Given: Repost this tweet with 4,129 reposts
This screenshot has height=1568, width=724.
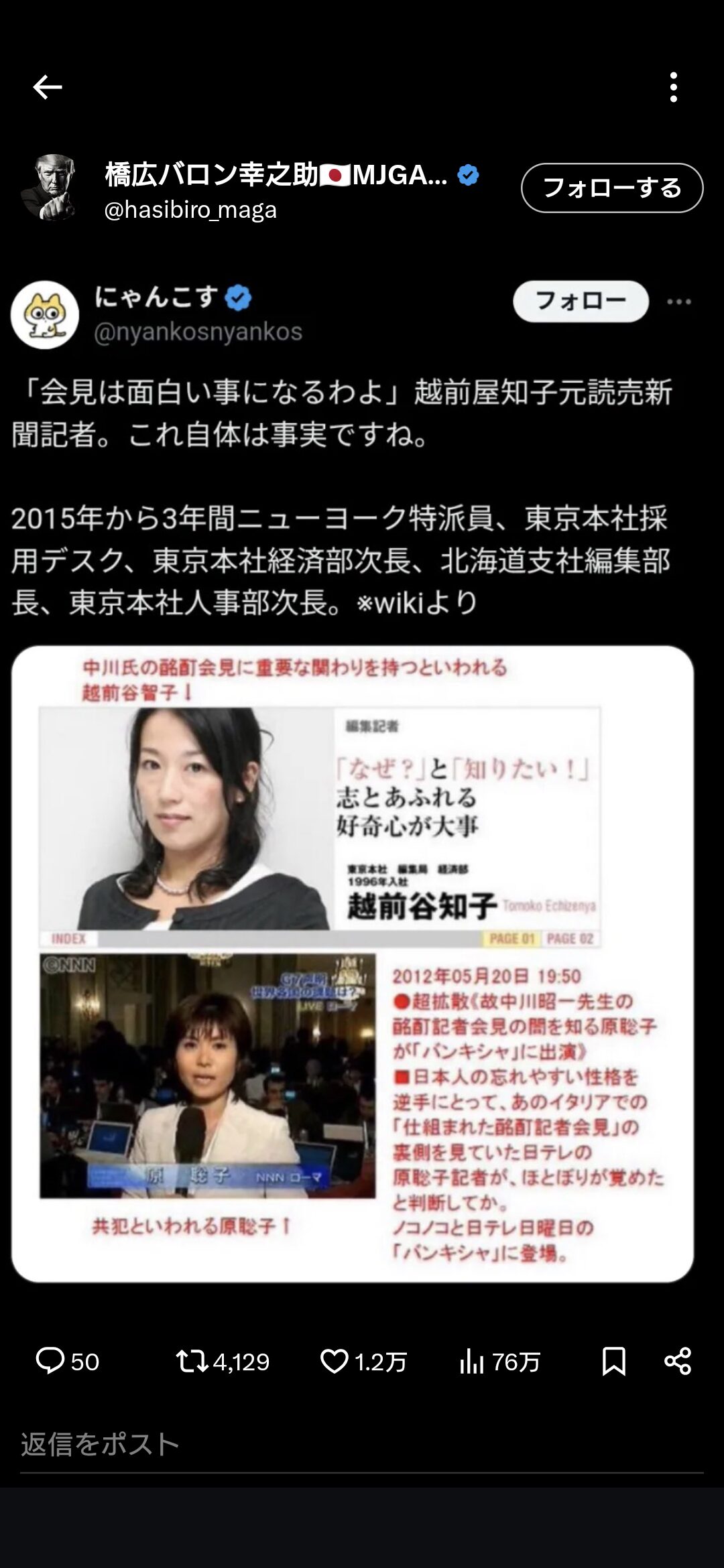Looking at the screenshot, I should 223,1362.
